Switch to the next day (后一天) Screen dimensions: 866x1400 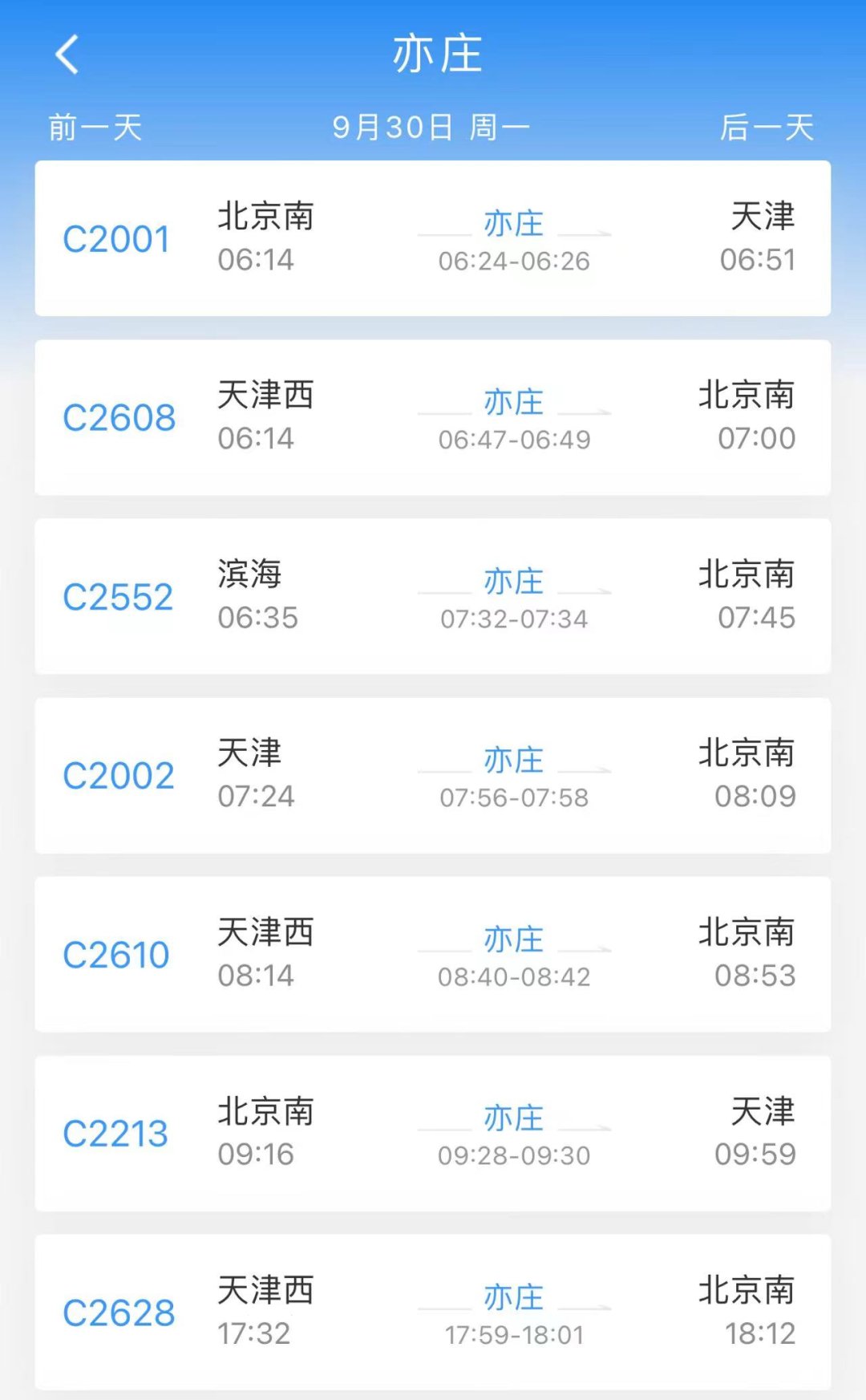tap(767, 128)
